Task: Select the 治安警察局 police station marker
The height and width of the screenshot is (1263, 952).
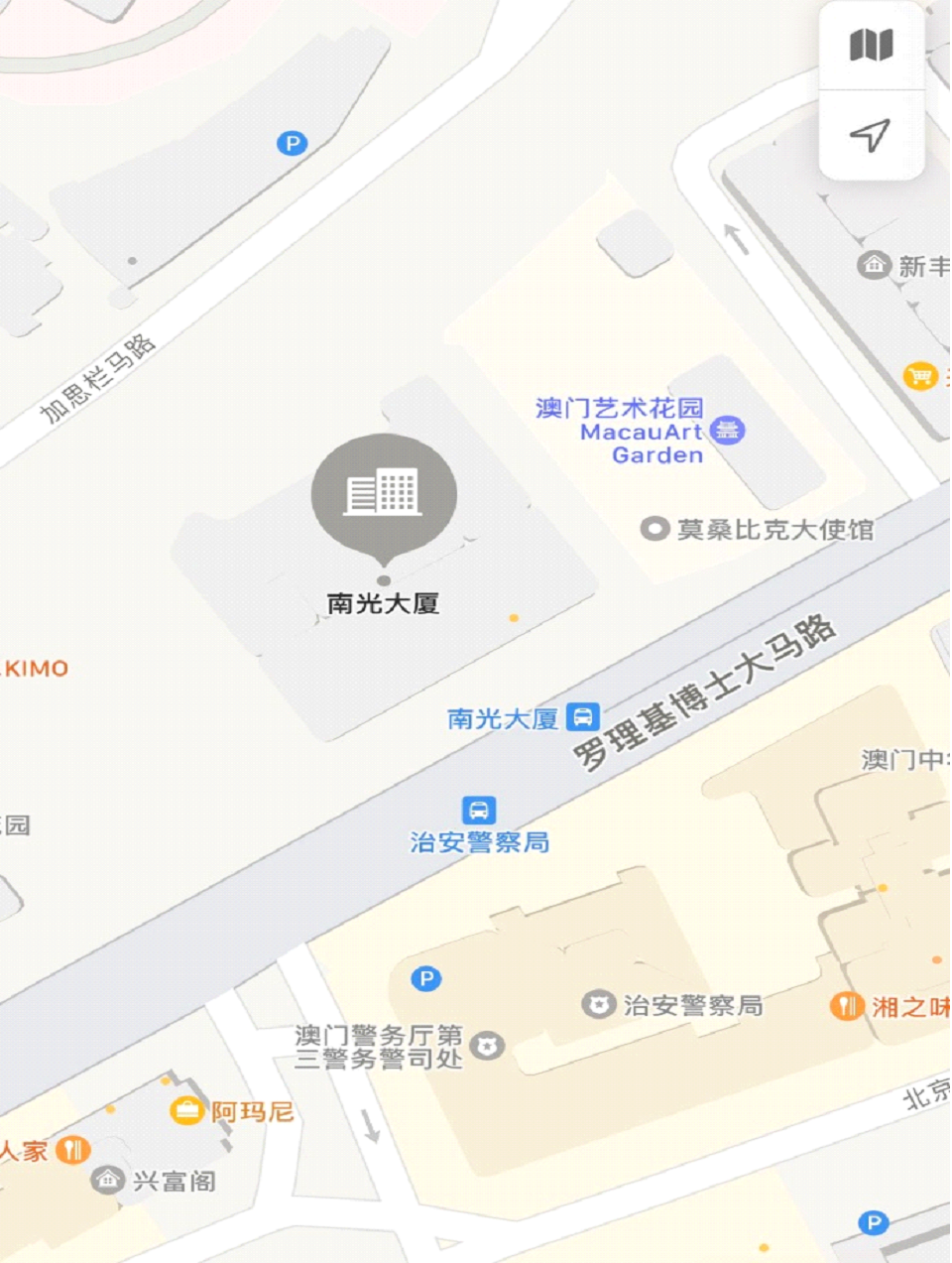Action: click(x=598, y=1005)
